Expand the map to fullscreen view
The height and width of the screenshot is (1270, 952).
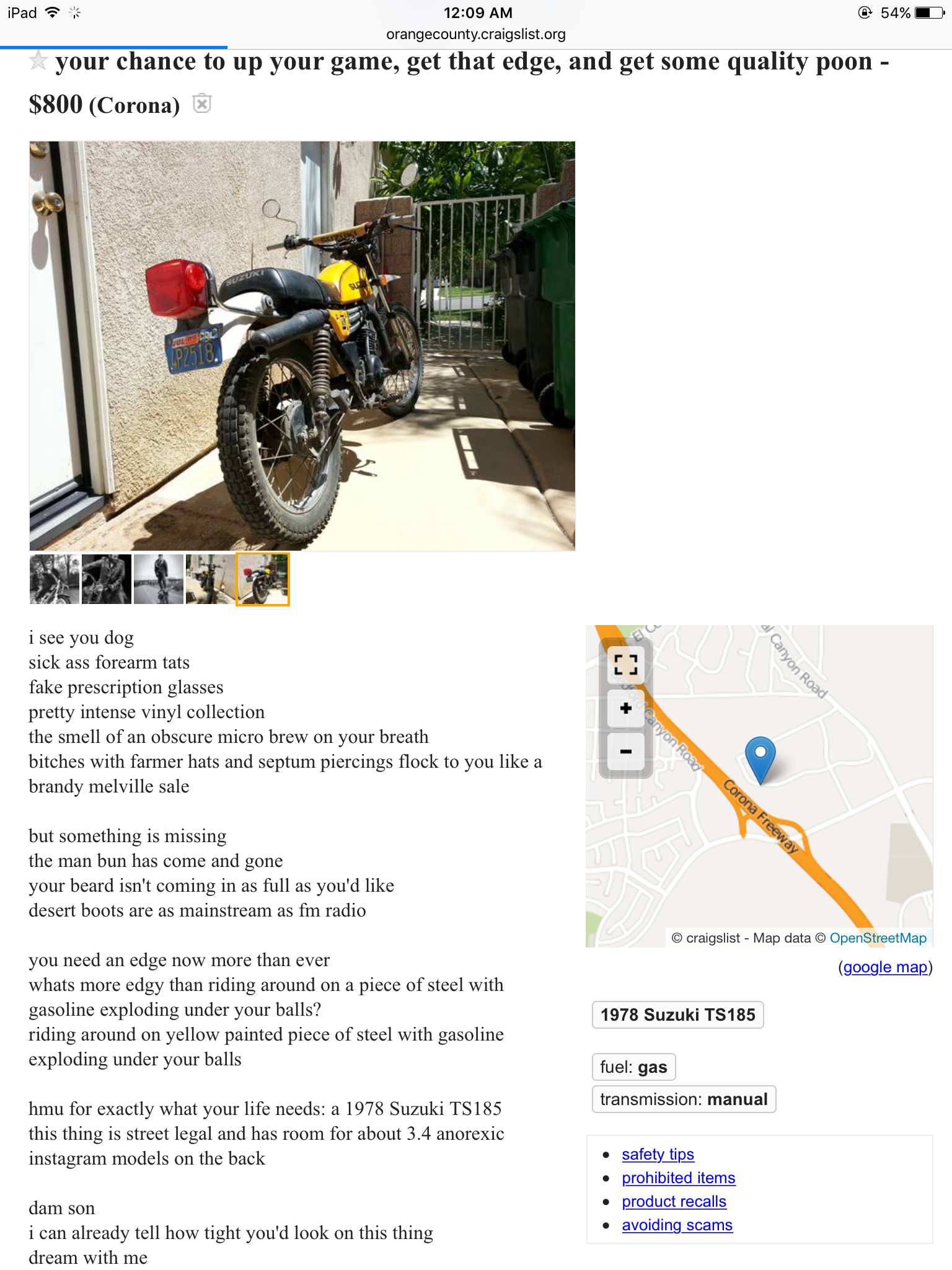(625, 665)
